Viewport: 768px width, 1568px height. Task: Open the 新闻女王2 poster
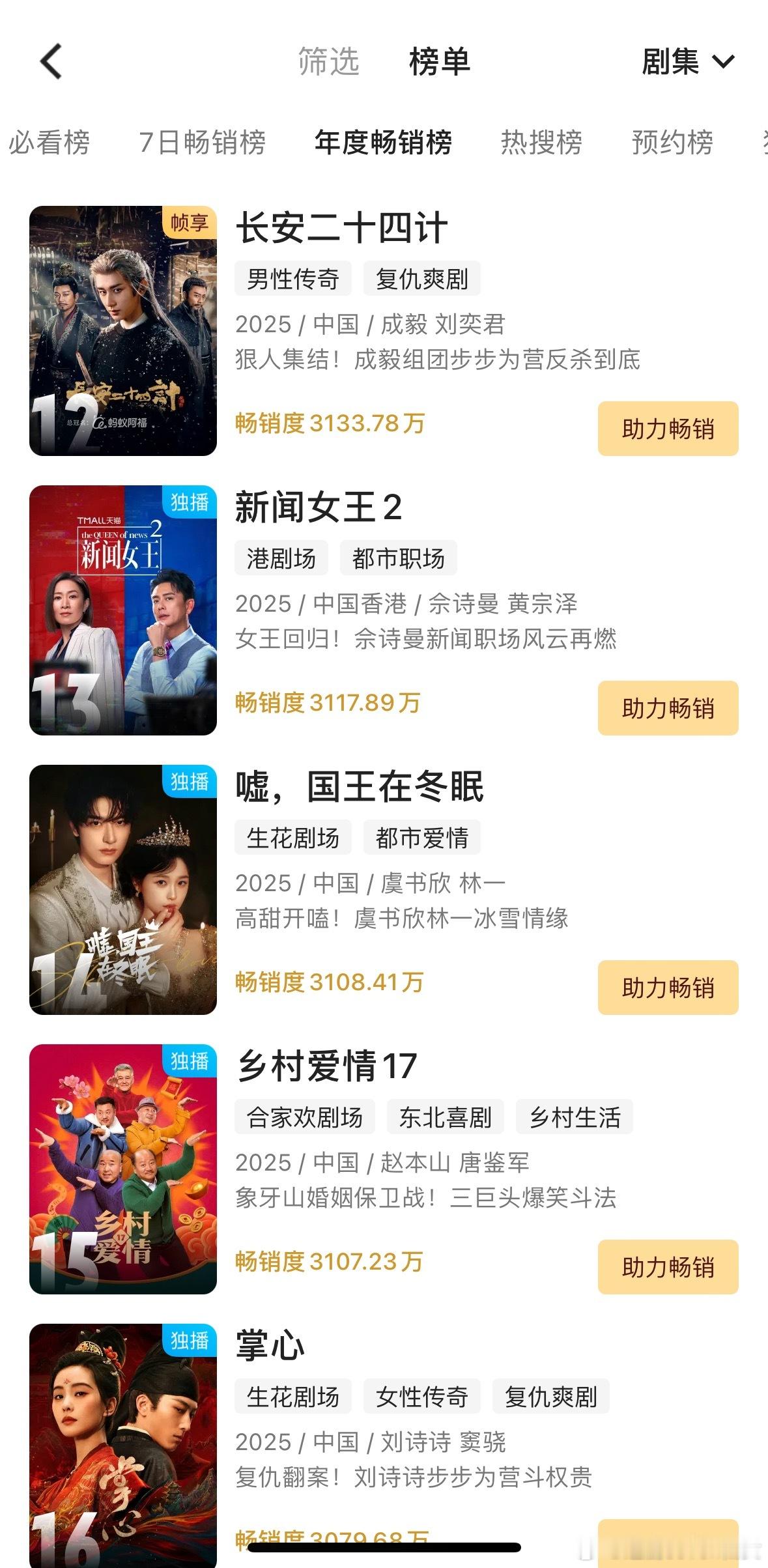[123, 610]
